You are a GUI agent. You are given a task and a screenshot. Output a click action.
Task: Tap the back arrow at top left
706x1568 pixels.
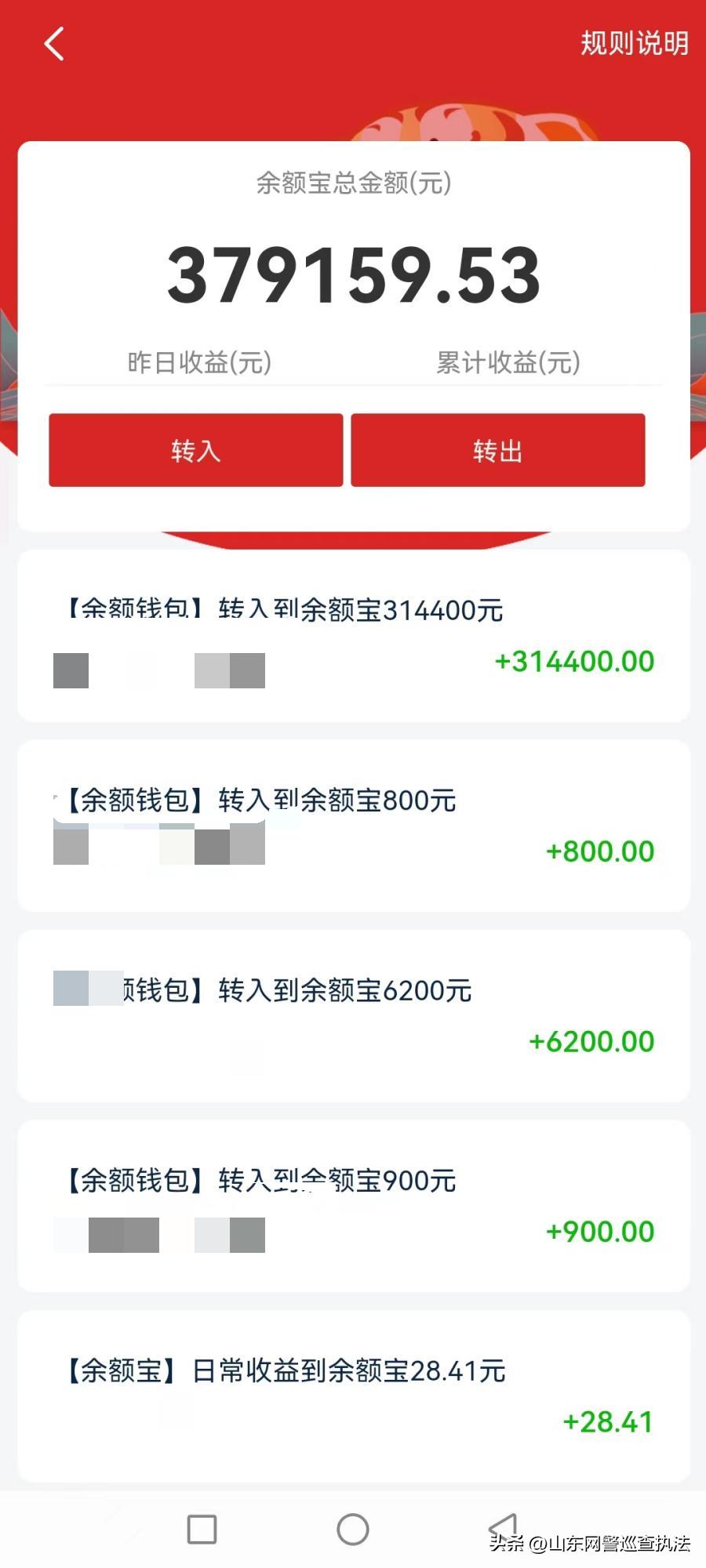53,43
